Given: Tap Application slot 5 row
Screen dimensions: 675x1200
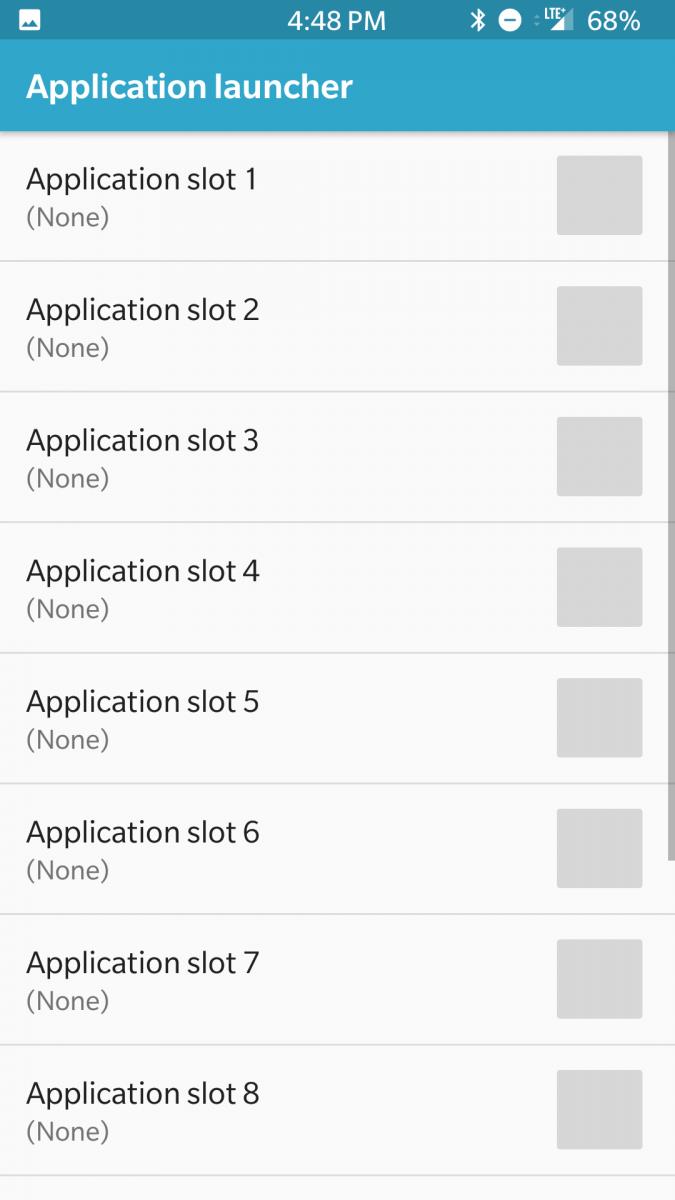Looking at the screenshot, I should tap(337, 719).
